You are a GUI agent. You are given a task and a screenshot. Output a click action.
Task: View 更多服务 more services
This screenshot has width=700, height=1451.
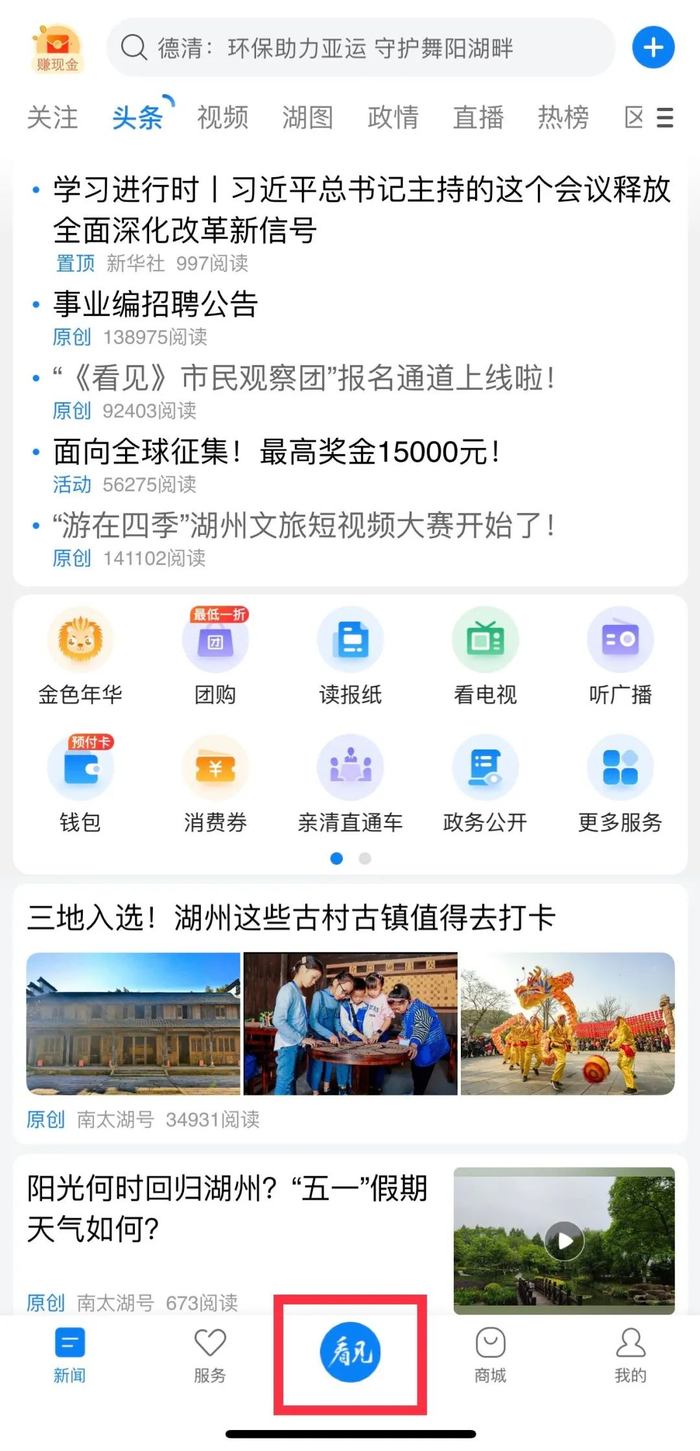[620, 783]
